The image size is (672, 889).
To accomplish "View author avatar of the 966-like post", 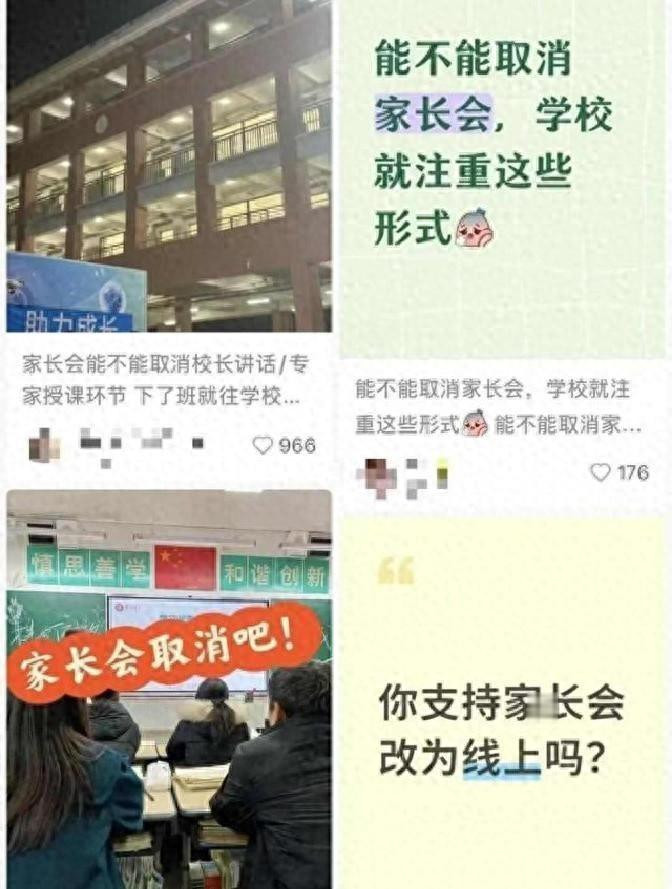I will pyautogui.click(x=44, y=445).
